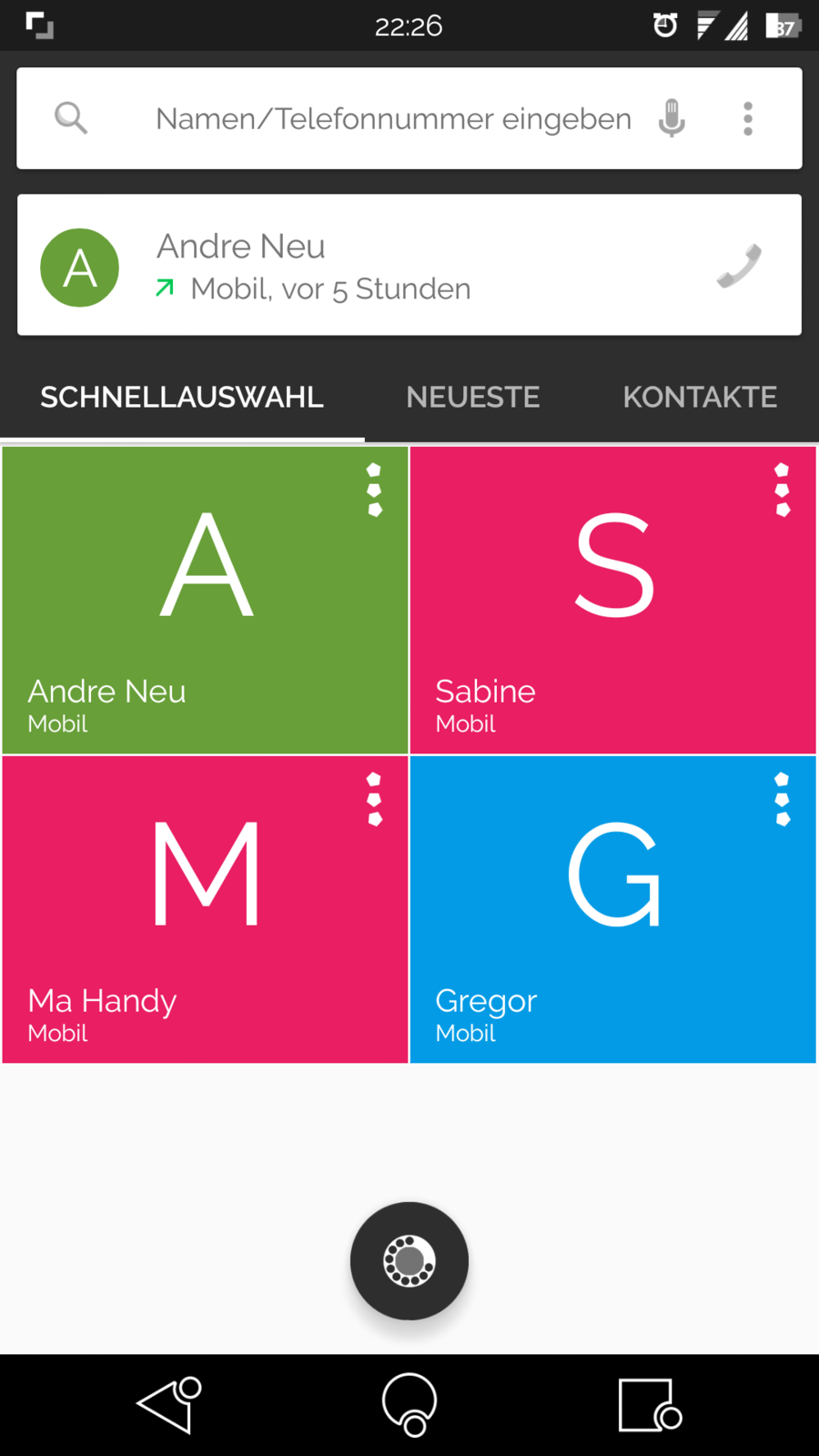The width and height of the screenshot is (819, 1456).
Task: Start voice search with the microphone
Action: coord(672,118)
